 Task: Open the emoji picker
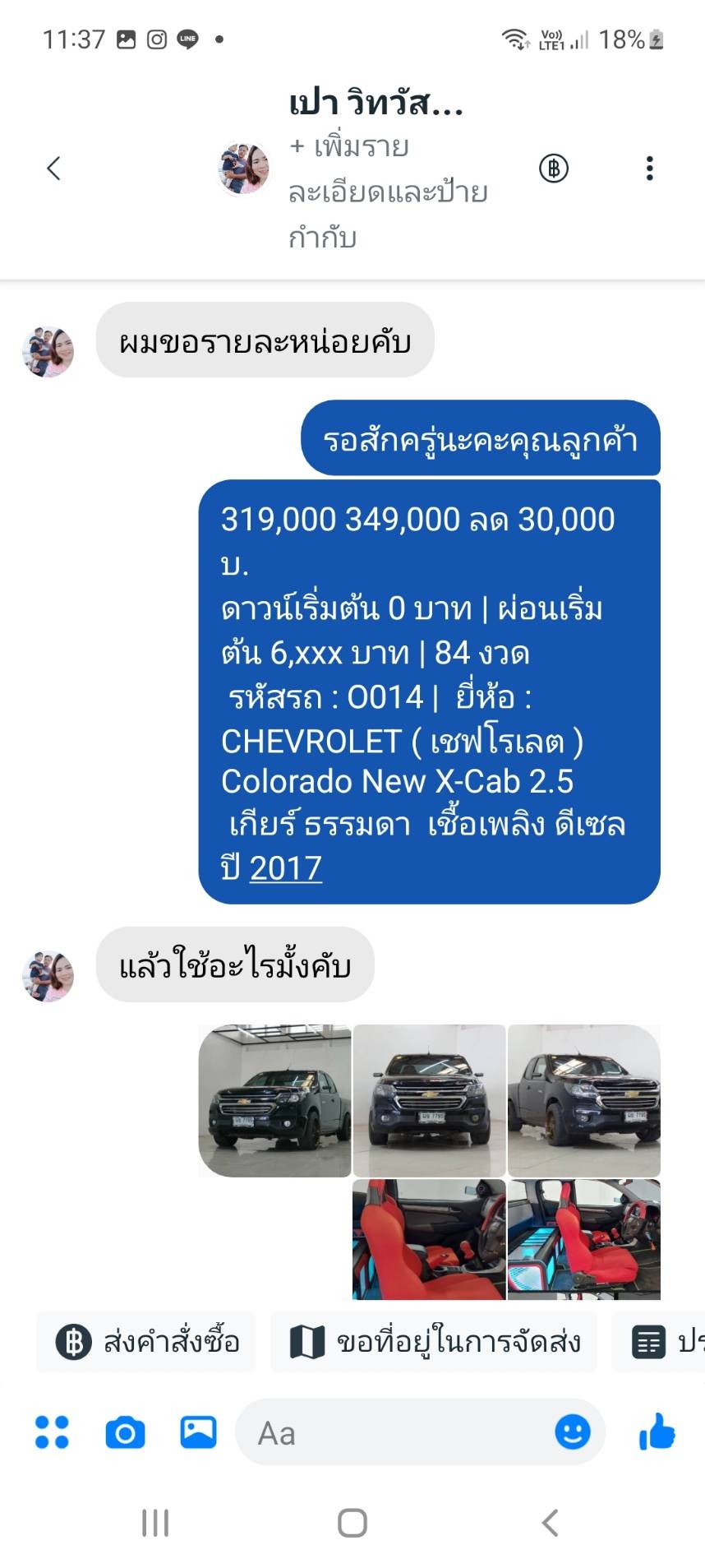[572, 1432]
